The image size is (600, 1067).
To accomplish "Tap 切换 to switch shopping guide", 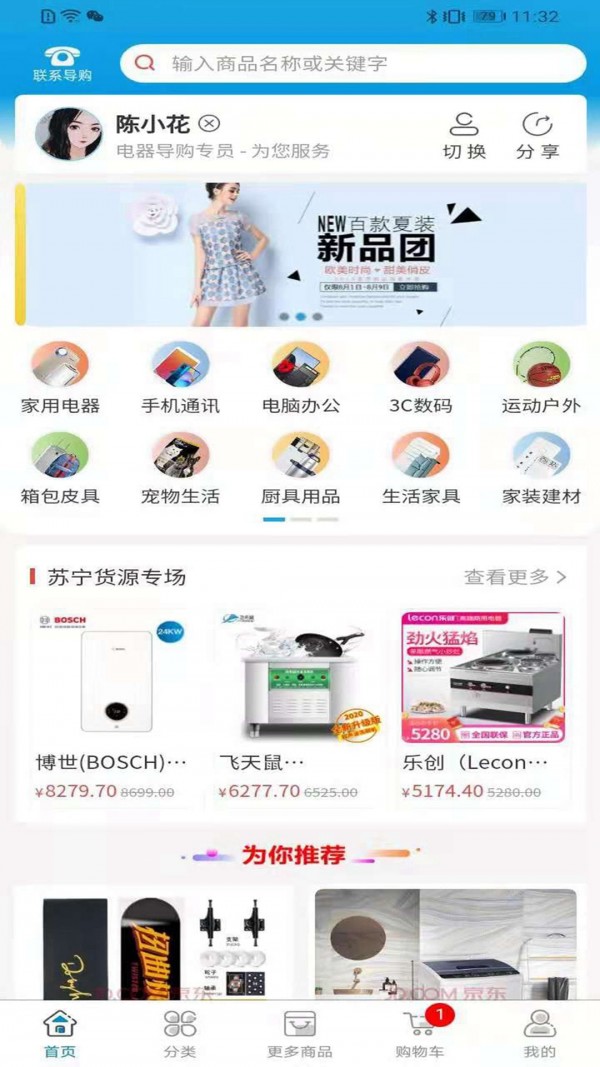I will point(464,136).
